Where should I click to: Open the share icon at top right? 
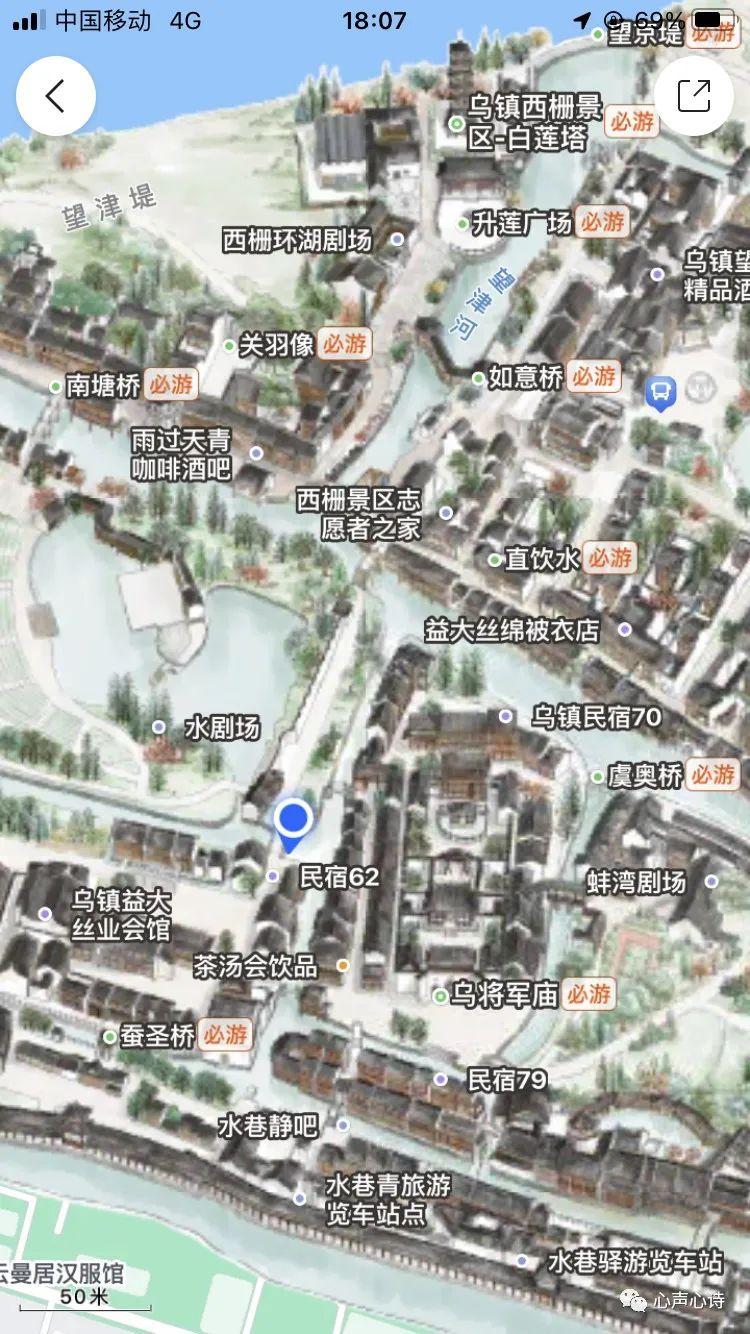(694, 96)
